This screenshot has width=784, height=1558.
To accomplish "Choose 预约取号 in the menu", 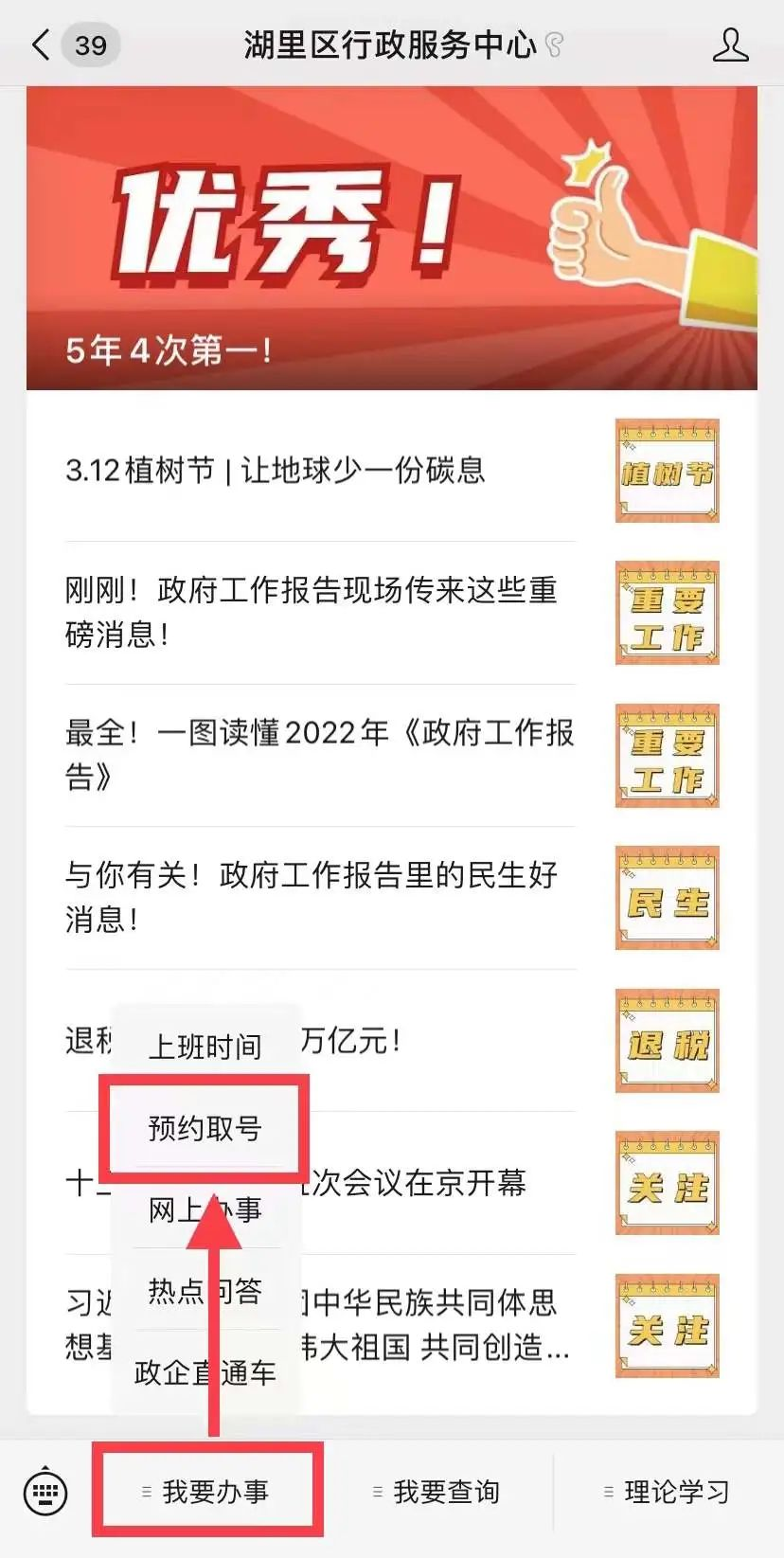I will point(205,1127).
